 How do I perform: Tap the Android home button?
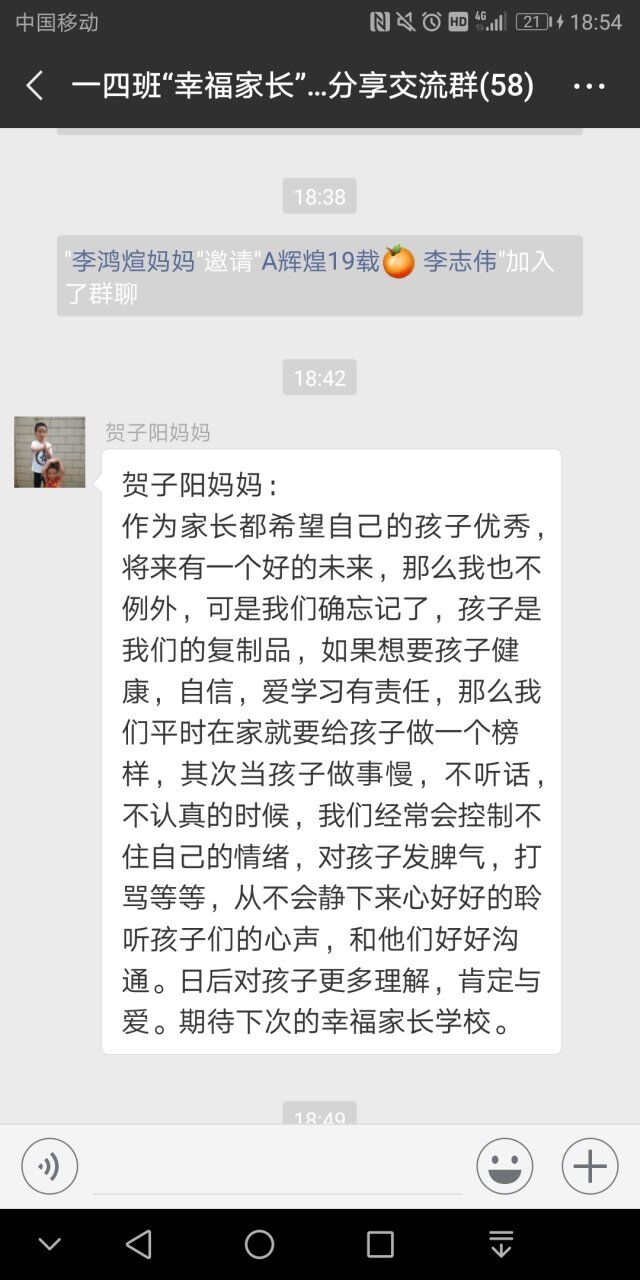point(259,1244)
